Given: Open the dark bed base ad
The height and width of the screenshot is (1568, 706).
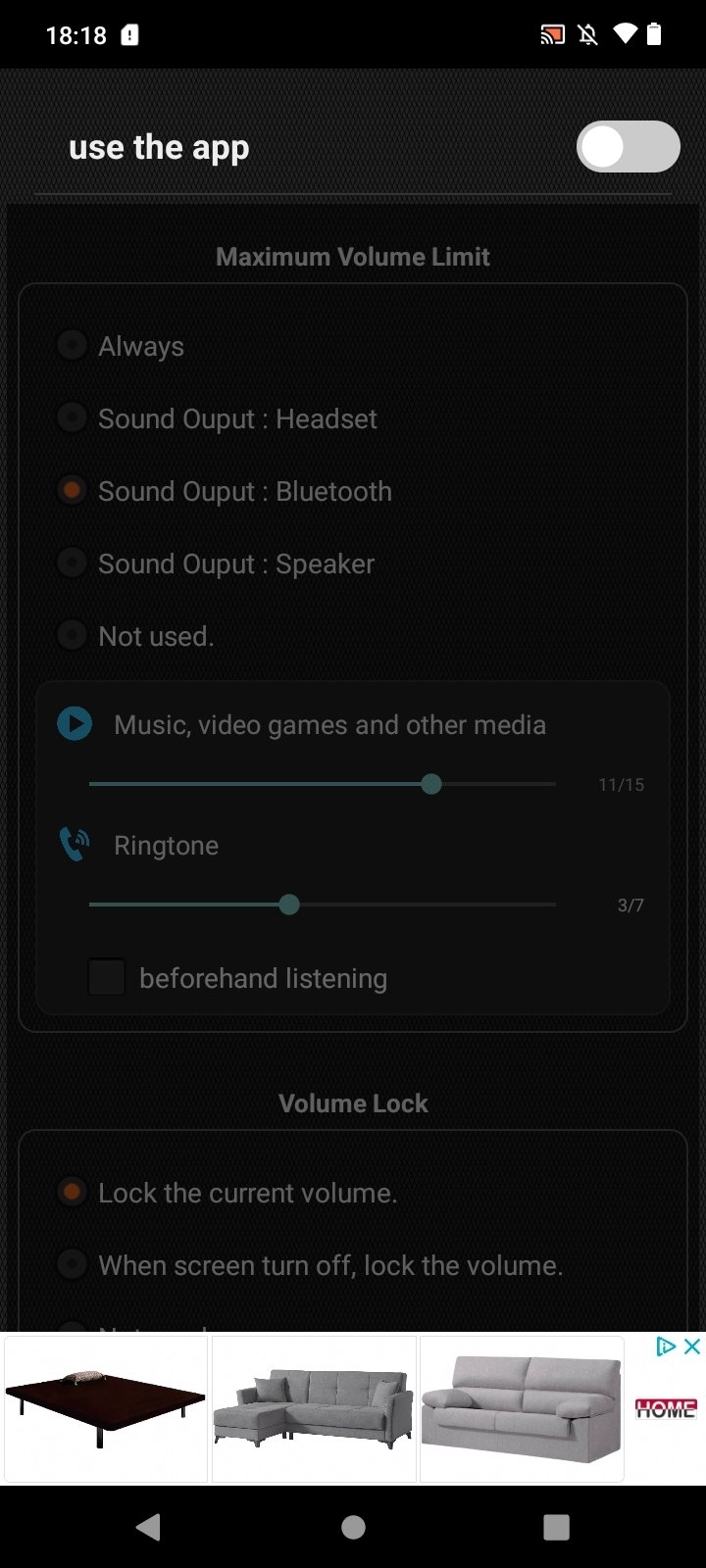Looking at the screenshot, I should point(106,1408).
